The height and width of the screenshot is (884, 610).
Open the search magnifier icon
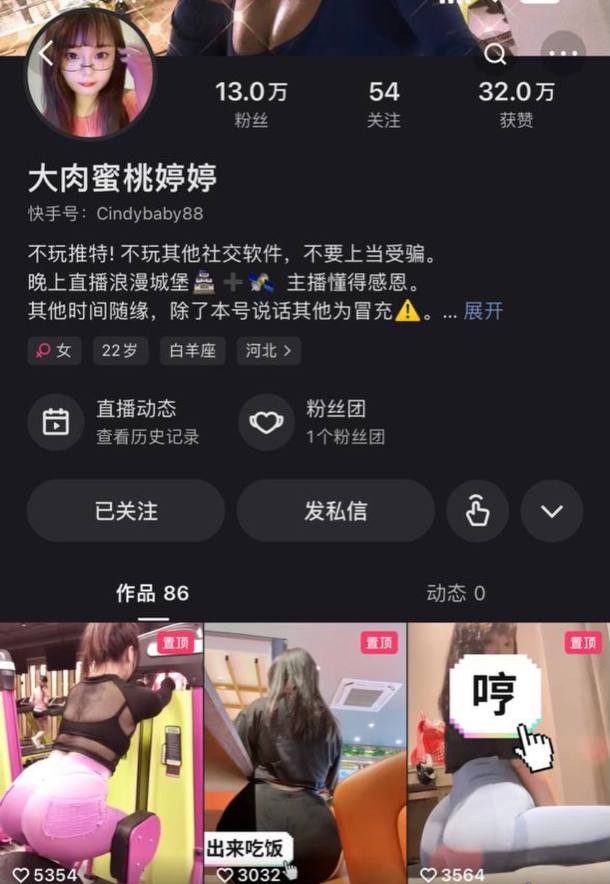495,54
